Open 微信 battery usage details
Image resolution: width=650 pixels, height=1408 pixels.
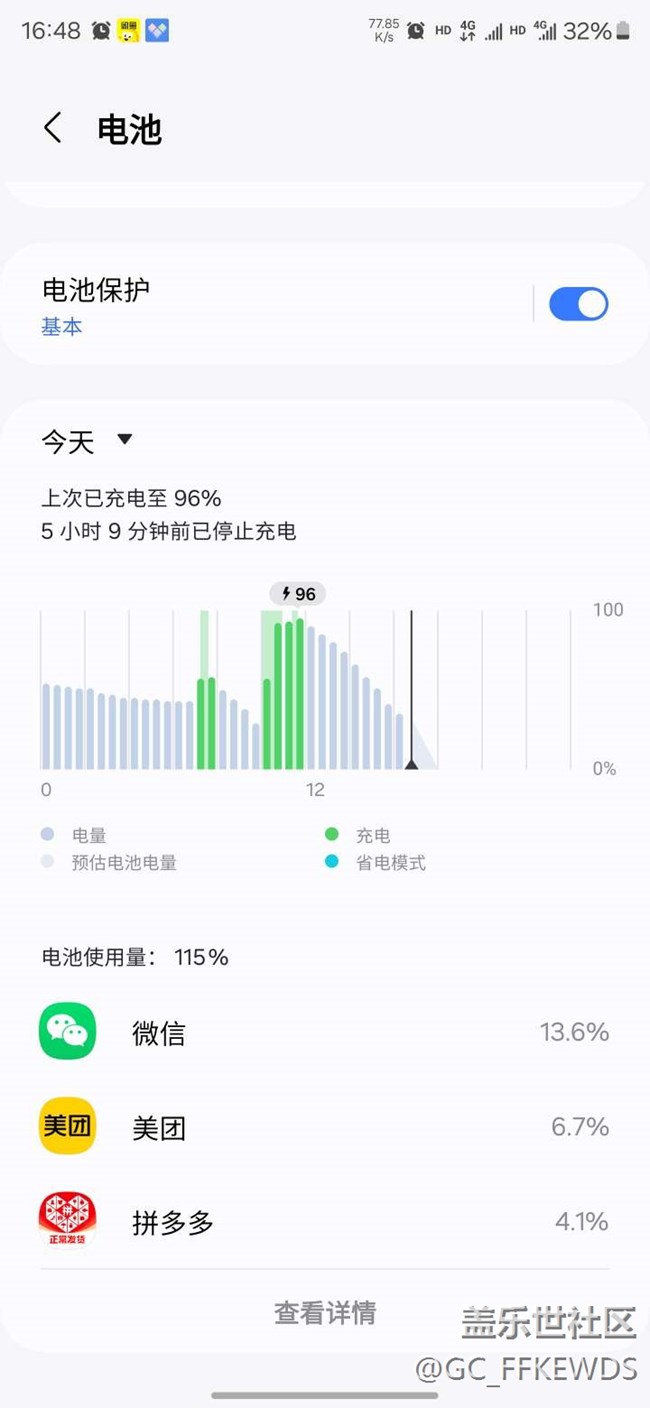325,1032
